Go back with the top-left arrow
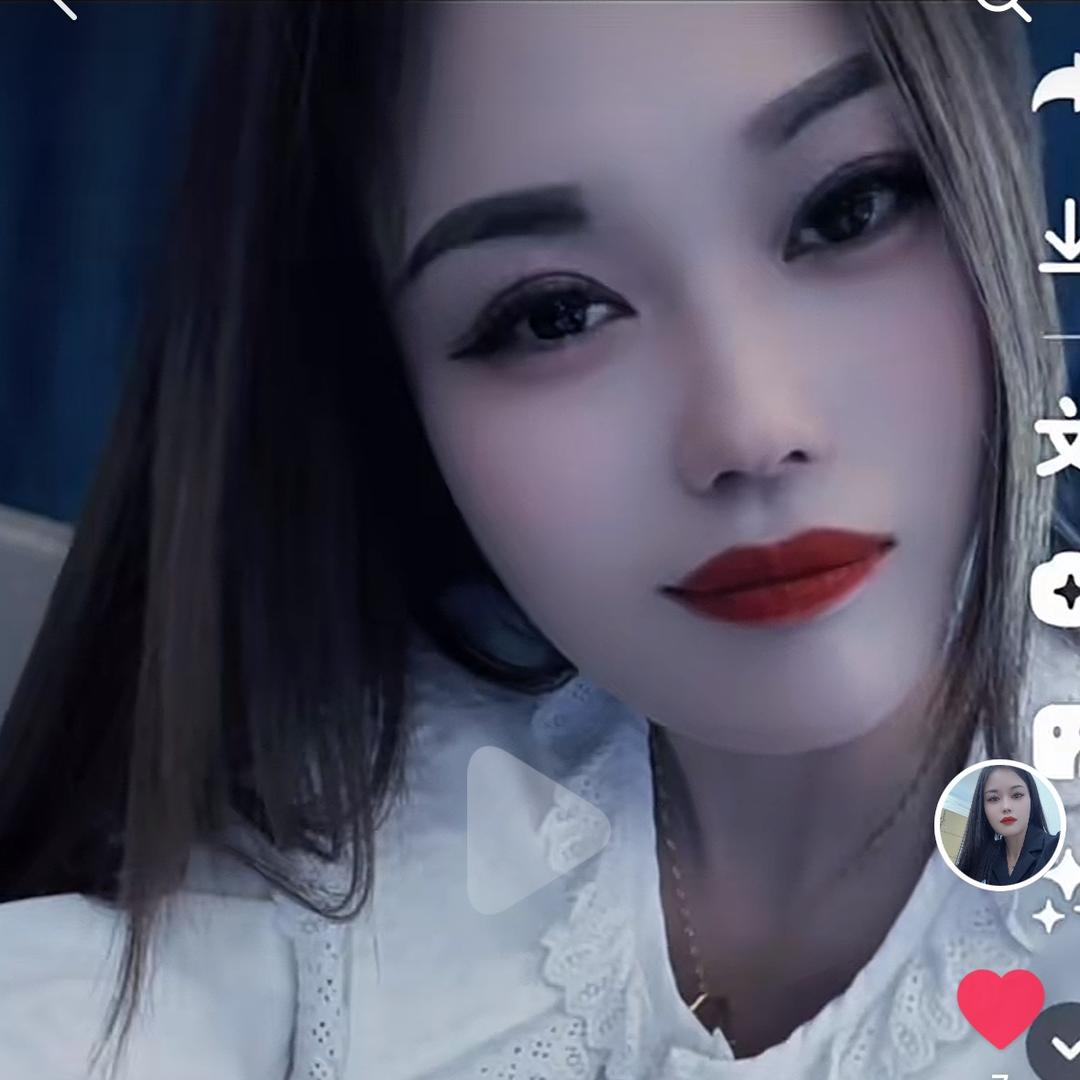 tap(62, 8)
